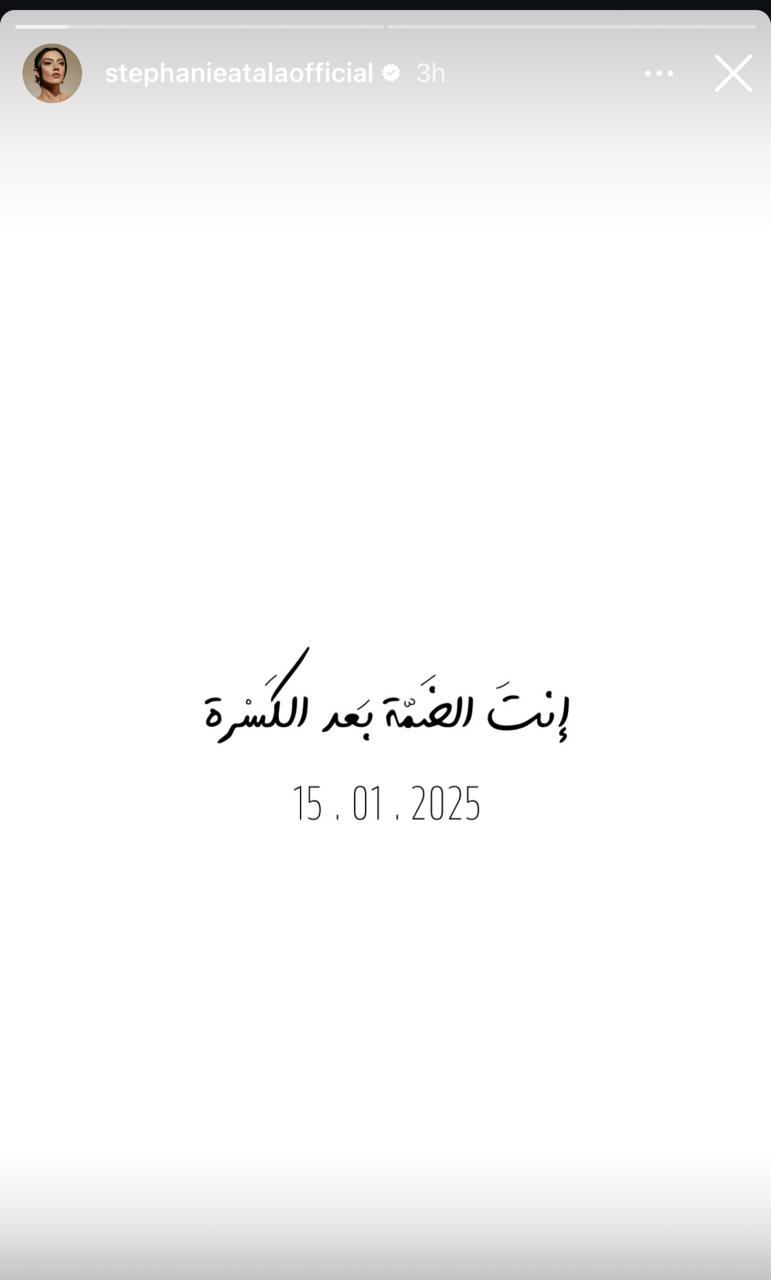This screenshot has width=771, height=1280.
Task: Tap the username stephanieatalaofficial
Action: pos(238,72)
